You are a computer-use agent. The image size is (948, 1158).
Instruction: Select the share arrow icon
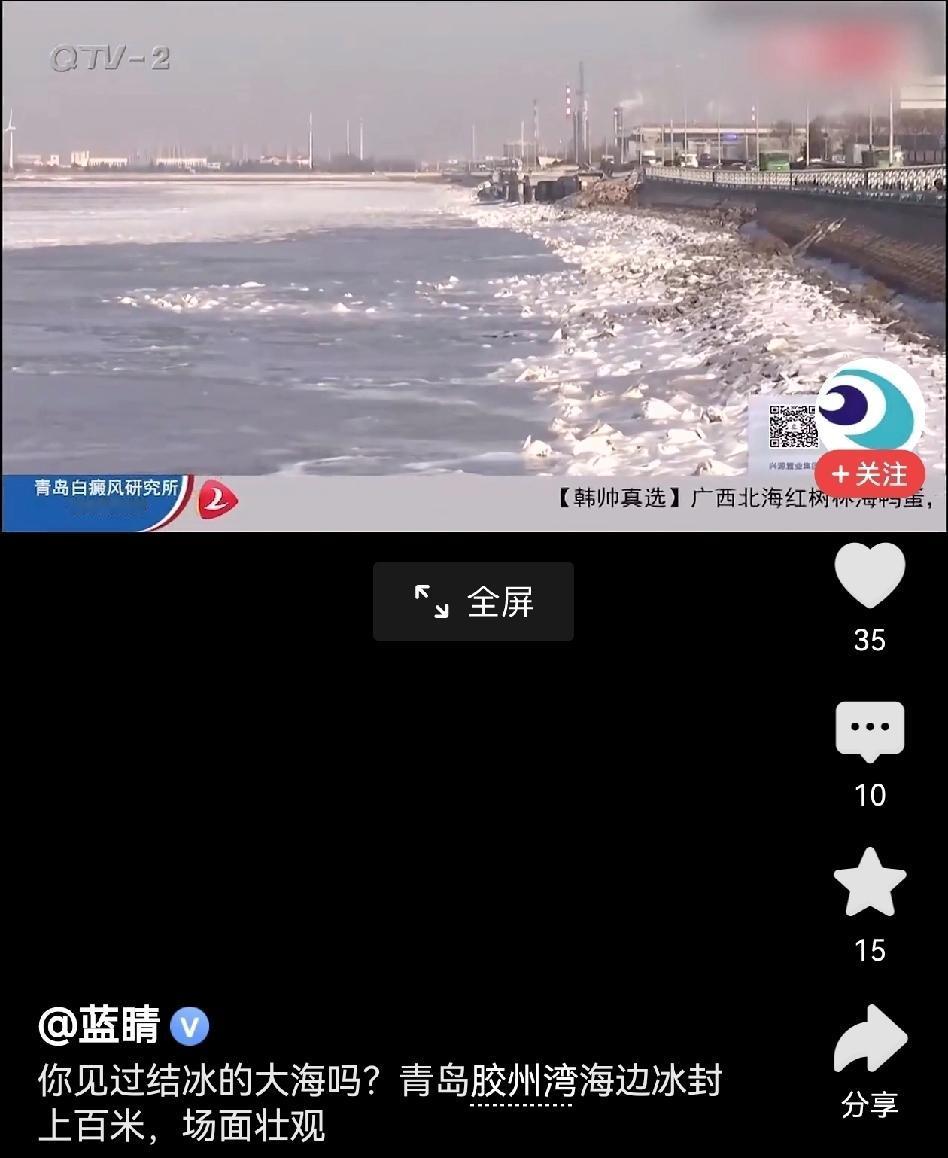coord(870,1040)
